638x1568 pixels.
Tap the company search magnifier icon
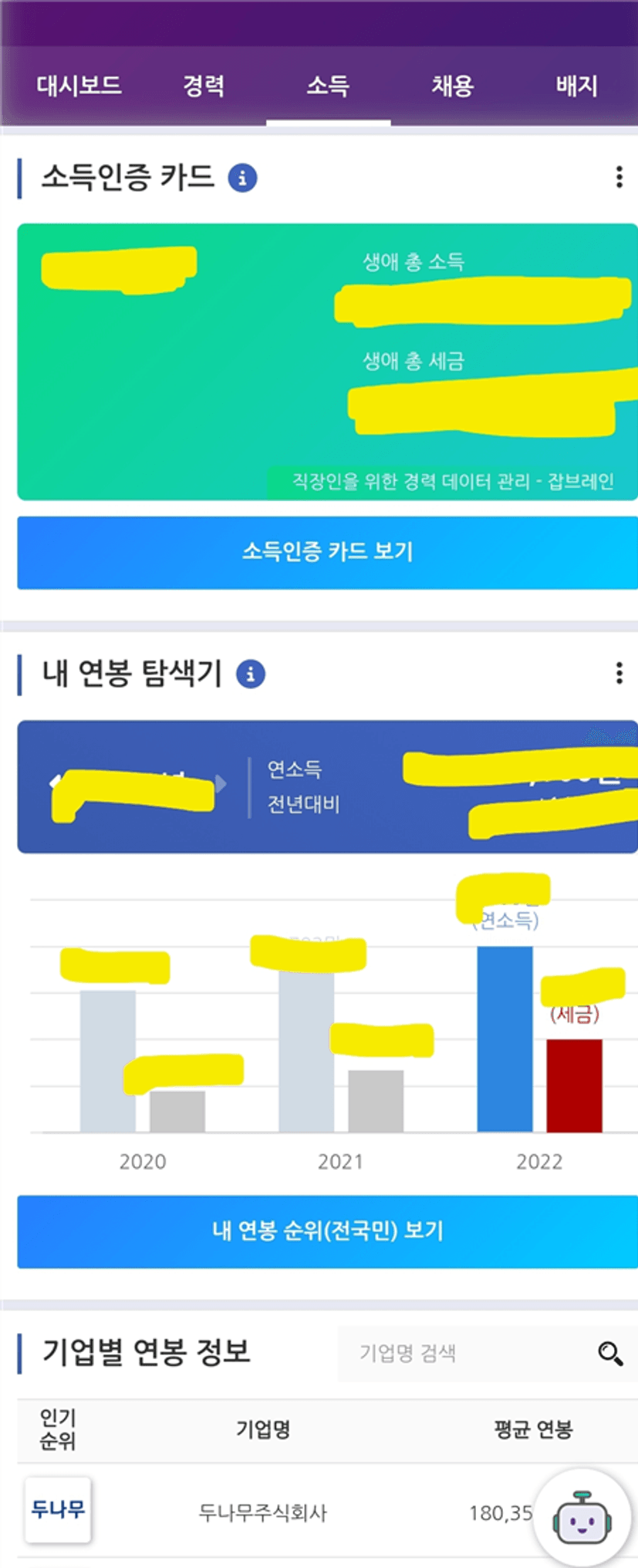point(609,1353)
